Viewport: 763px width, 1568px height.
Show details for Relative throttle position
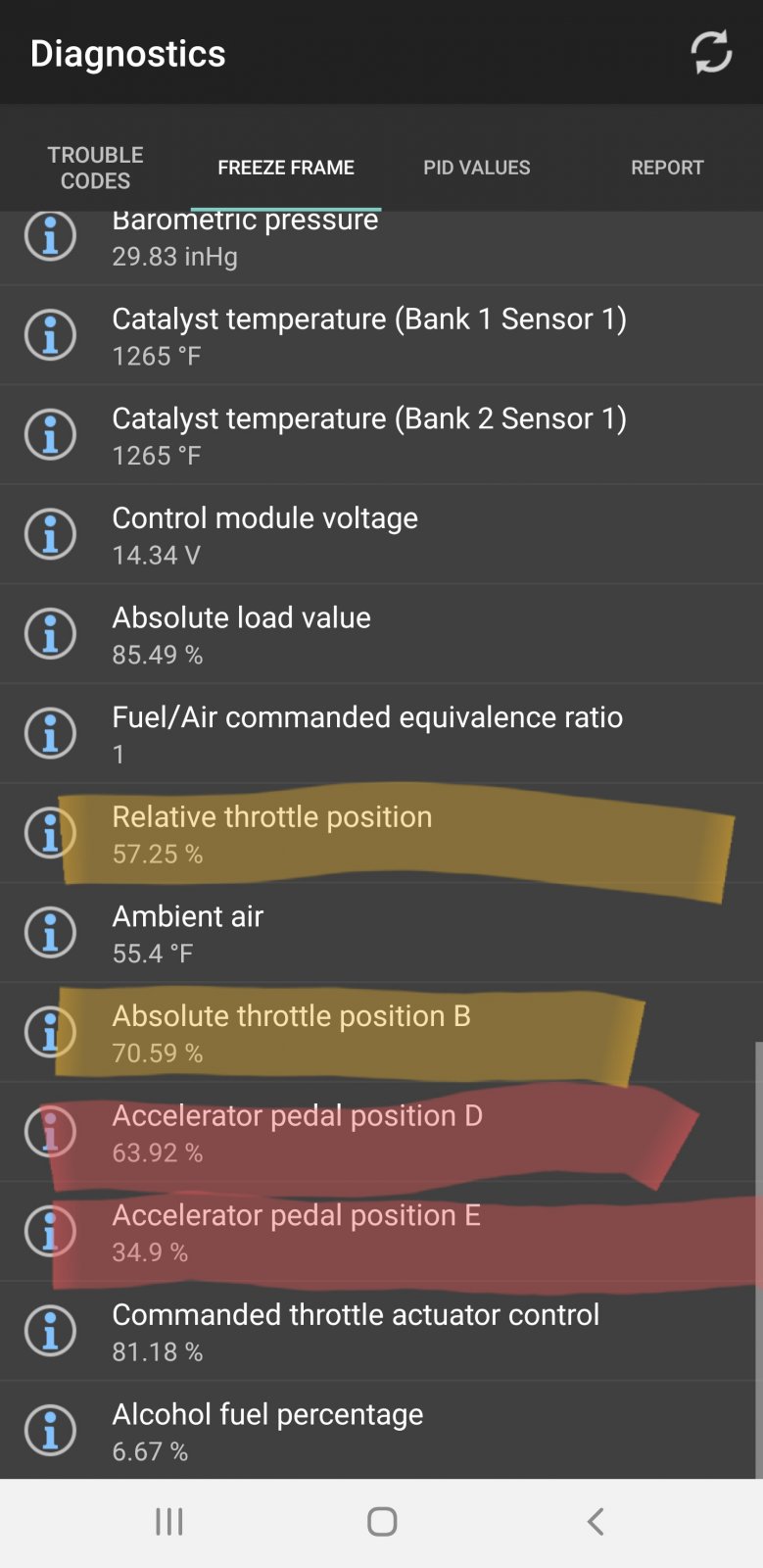[x=50, y=833]
